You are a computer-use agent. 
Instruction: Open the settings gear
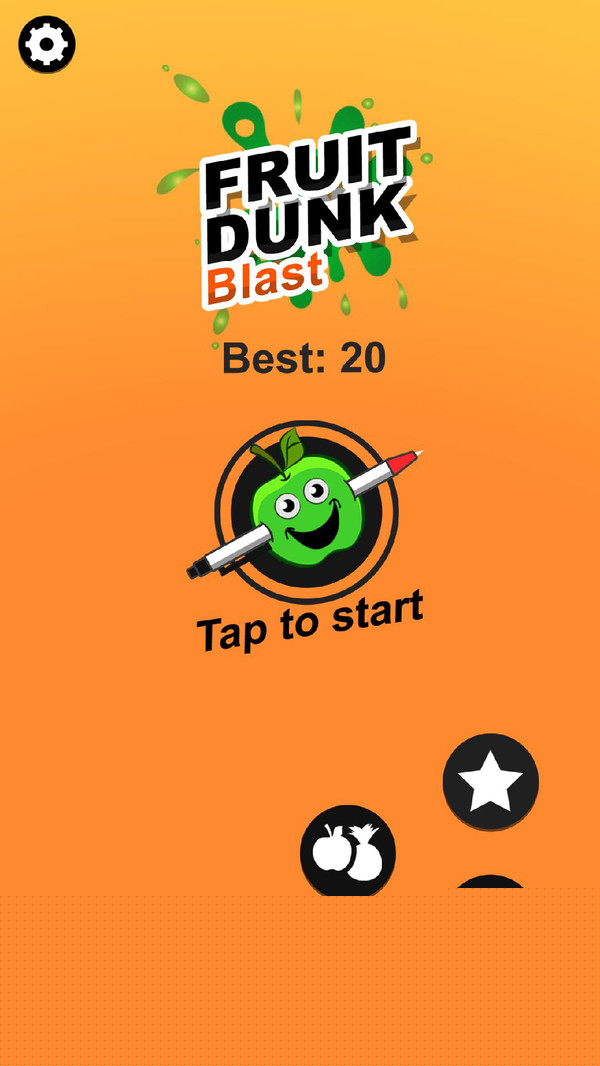click(47, 44)
